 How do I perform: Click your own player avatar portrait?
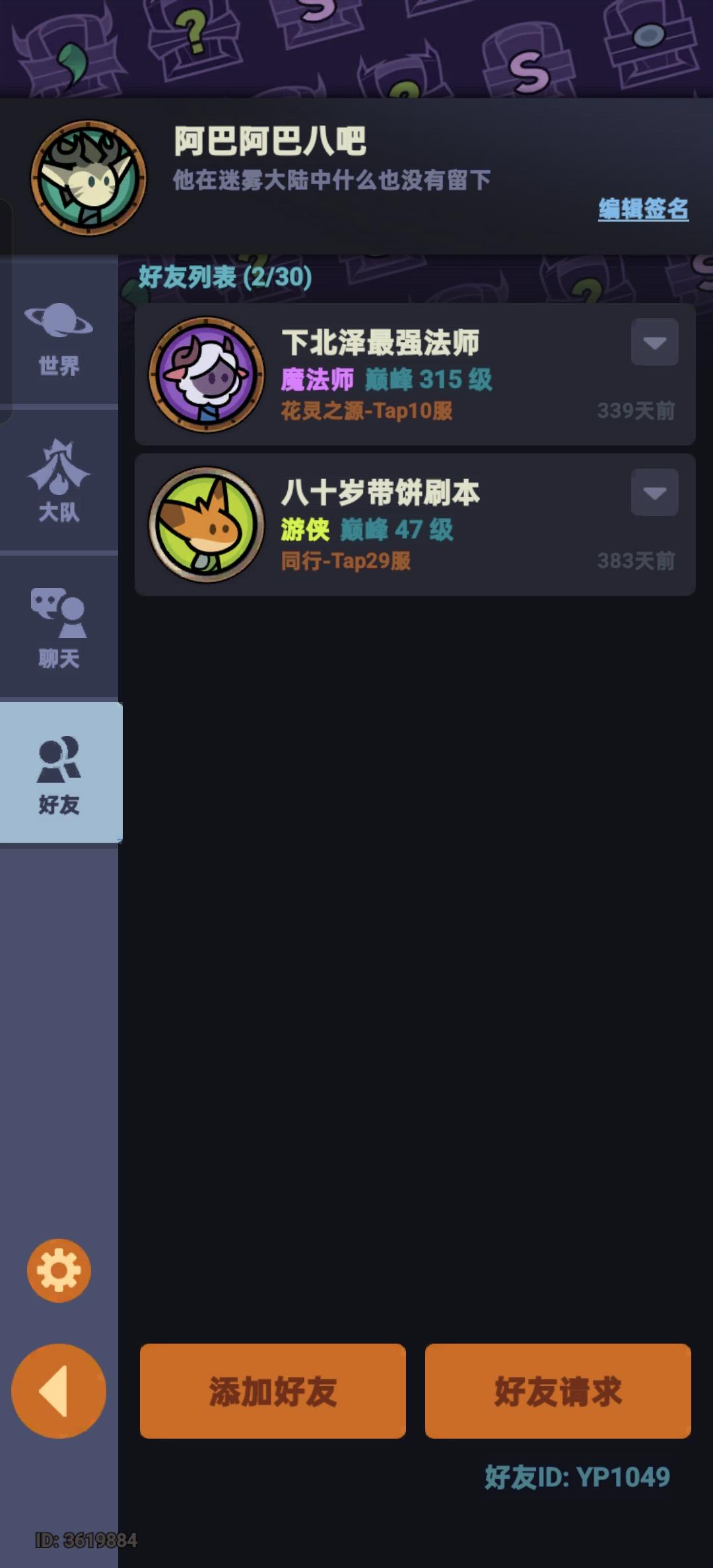pyautogui.click(x=89, y=178)
